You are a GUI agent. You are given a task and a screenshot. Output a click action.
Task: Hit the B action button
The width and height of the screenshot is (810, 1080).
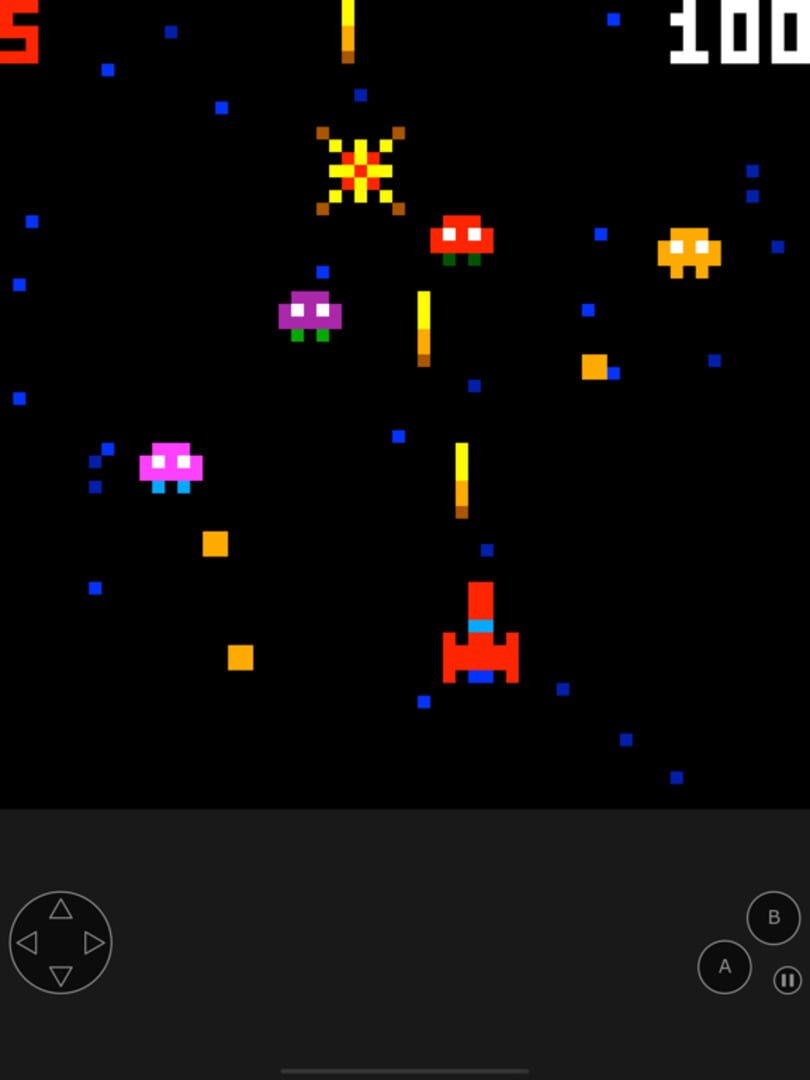tap(773, 917)
